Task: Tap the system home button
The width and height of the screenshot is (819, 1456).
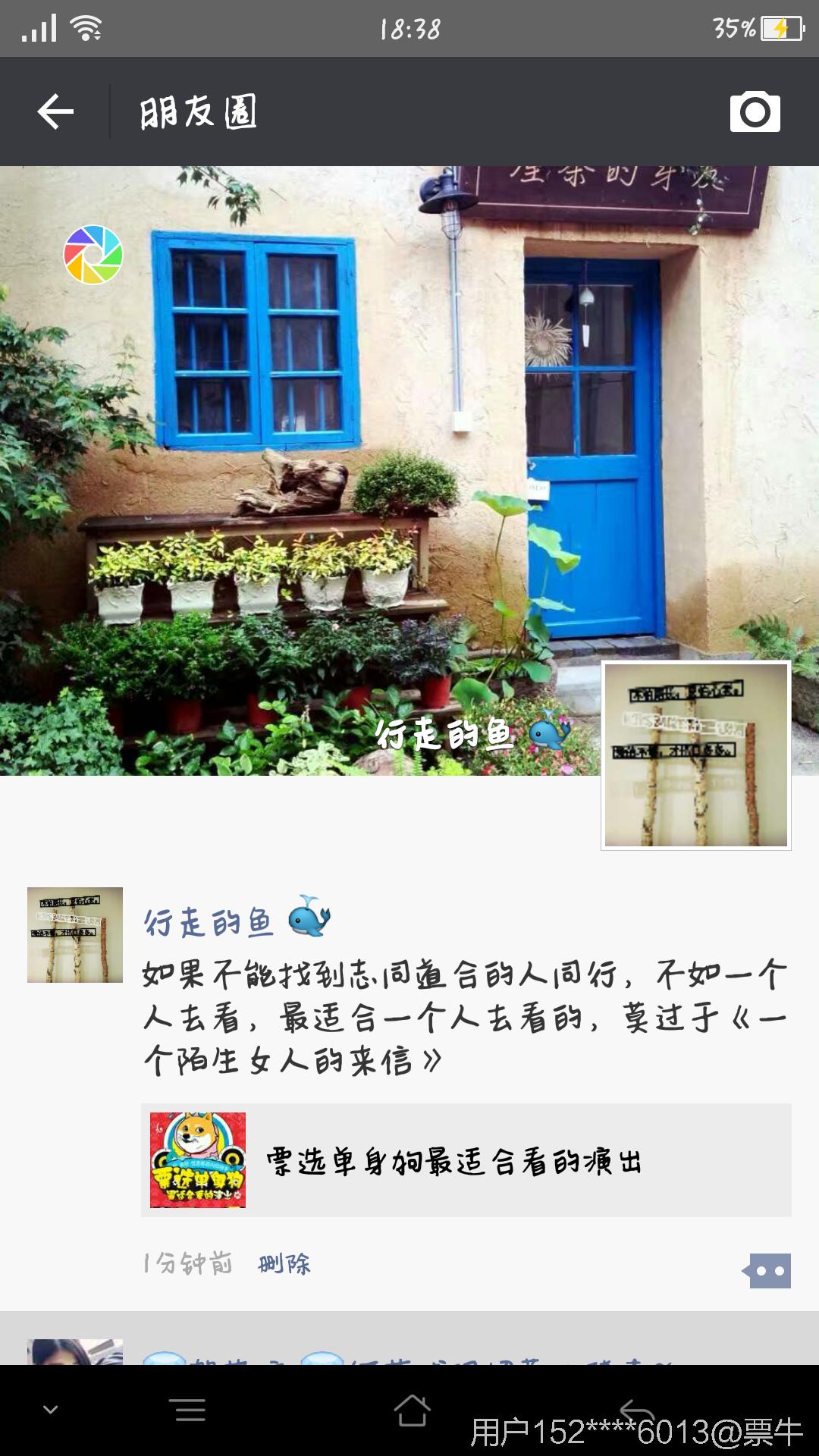Action: [412, 1410]
